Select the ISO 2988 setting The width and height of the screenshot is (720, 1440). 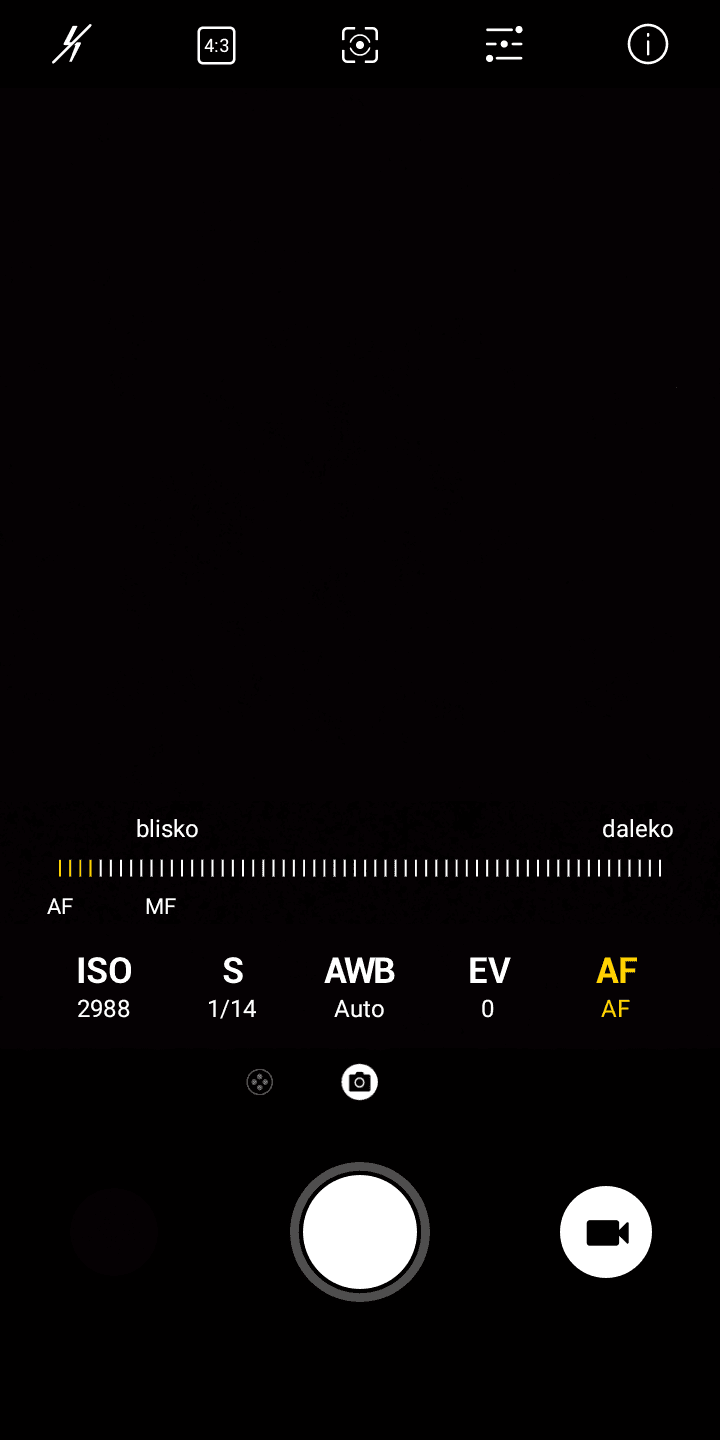coord(104,988)
